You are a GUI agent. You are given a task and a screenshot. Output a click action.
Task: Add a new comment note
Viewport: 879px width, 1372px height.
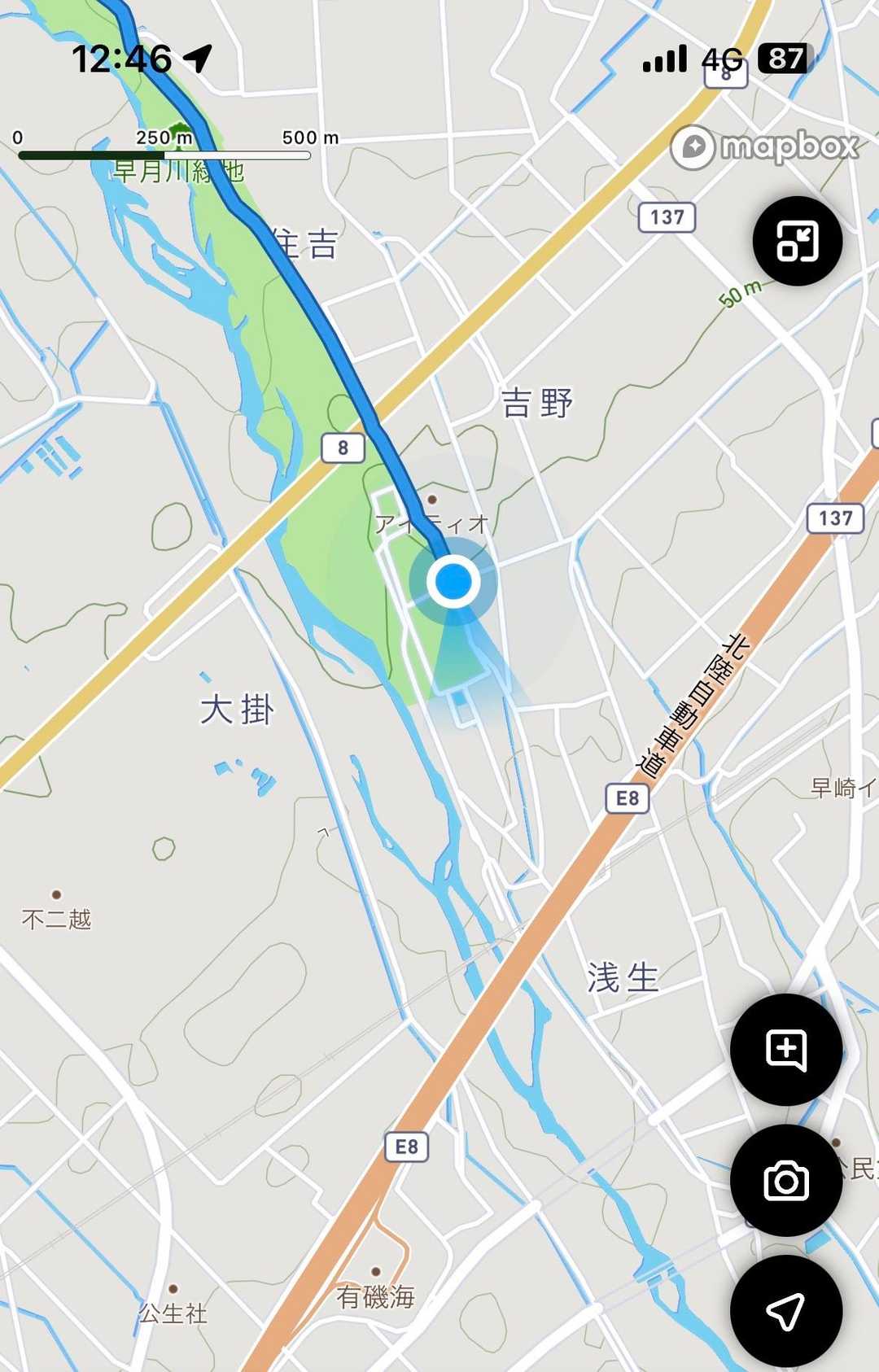coord(785,1049)
